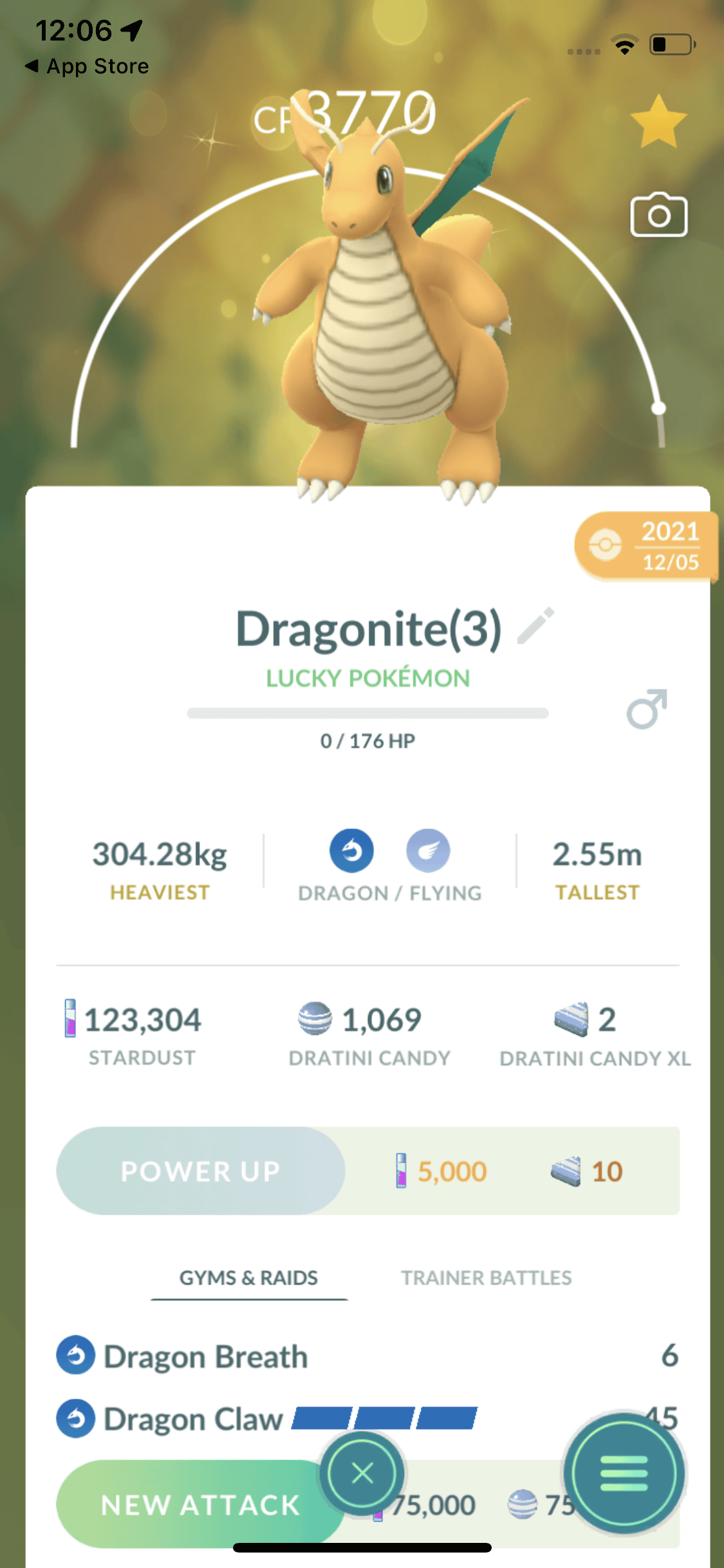Screen dimensions: 724x1568
Task: Toggle the favorite star for Dragonite
Action: tap(658, 121)
